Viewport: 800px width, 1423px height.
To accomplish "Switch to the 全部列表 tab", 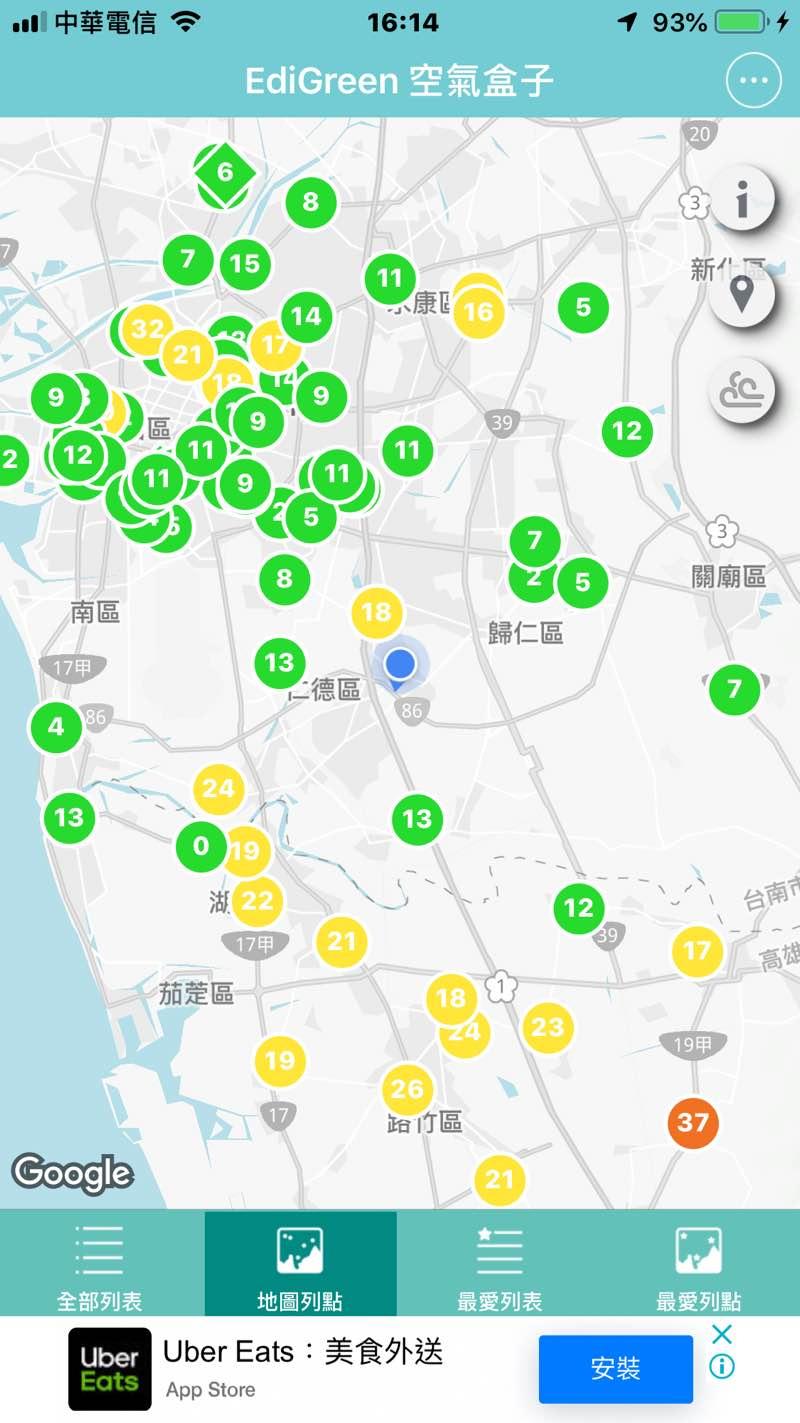I will (x=100, y=1264).
